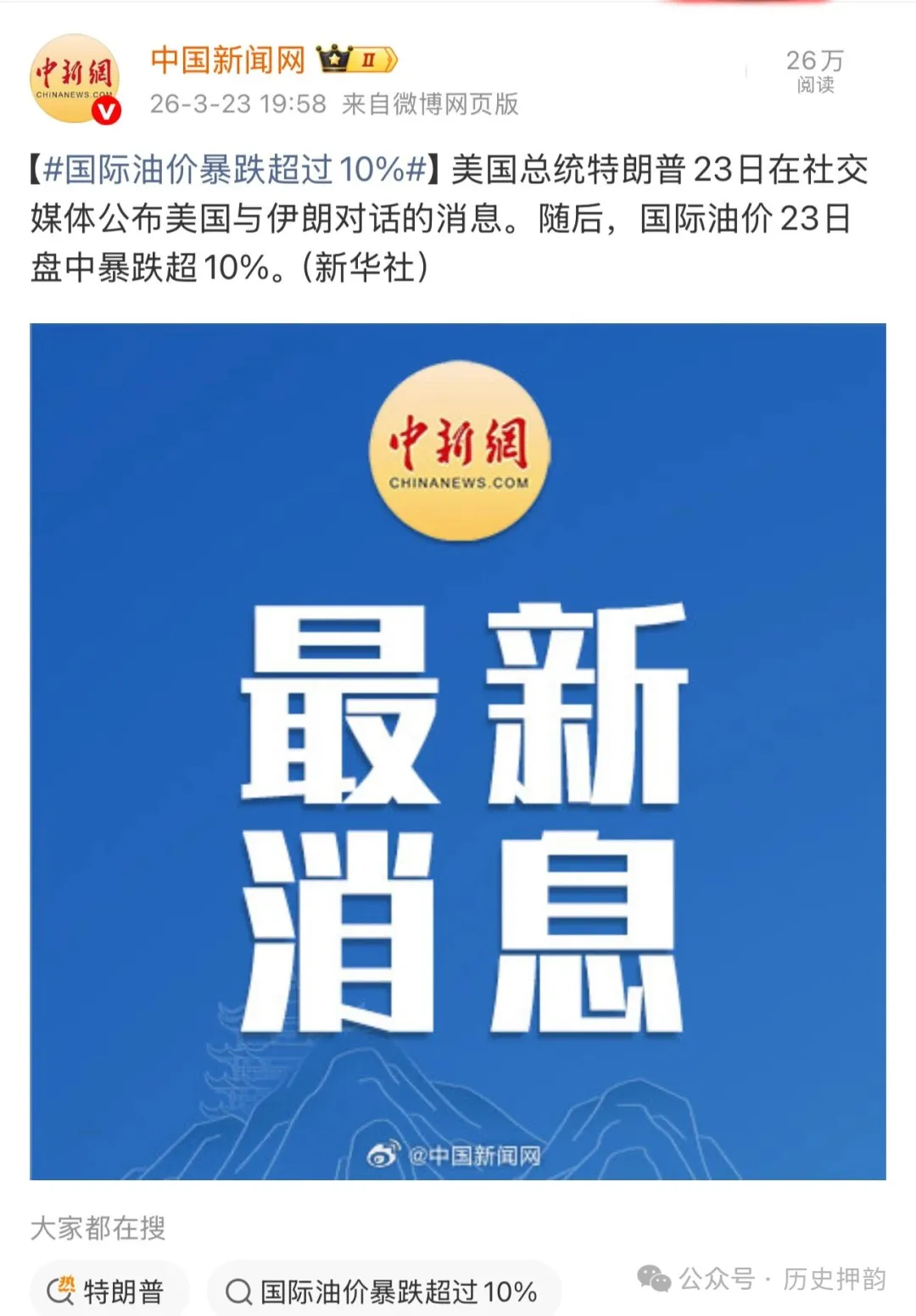Open 中国新闻网 profile via avatar

(x=75, y=79)
